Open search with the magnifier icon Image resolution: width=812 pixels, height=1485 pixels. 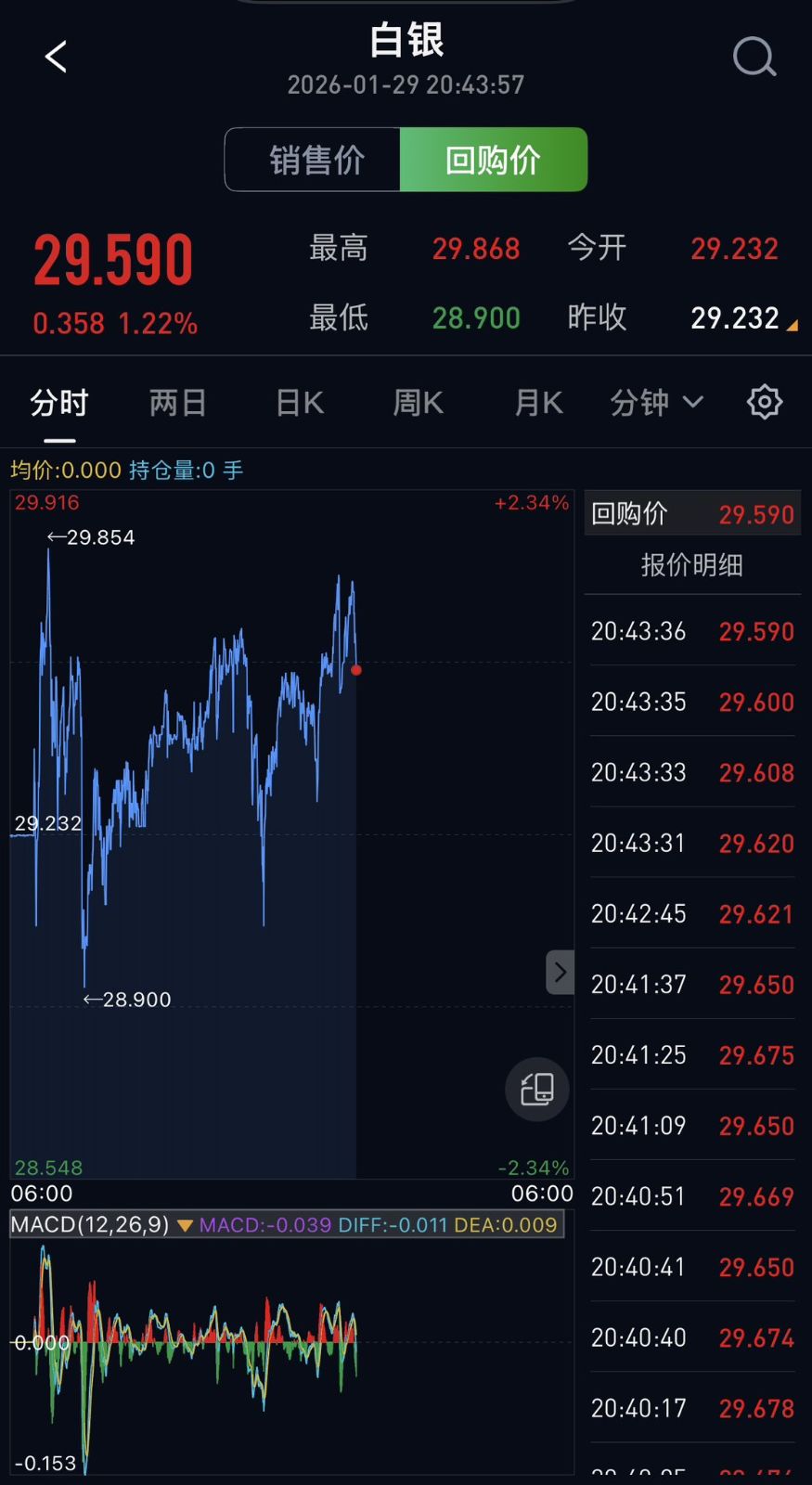(754, 58)
